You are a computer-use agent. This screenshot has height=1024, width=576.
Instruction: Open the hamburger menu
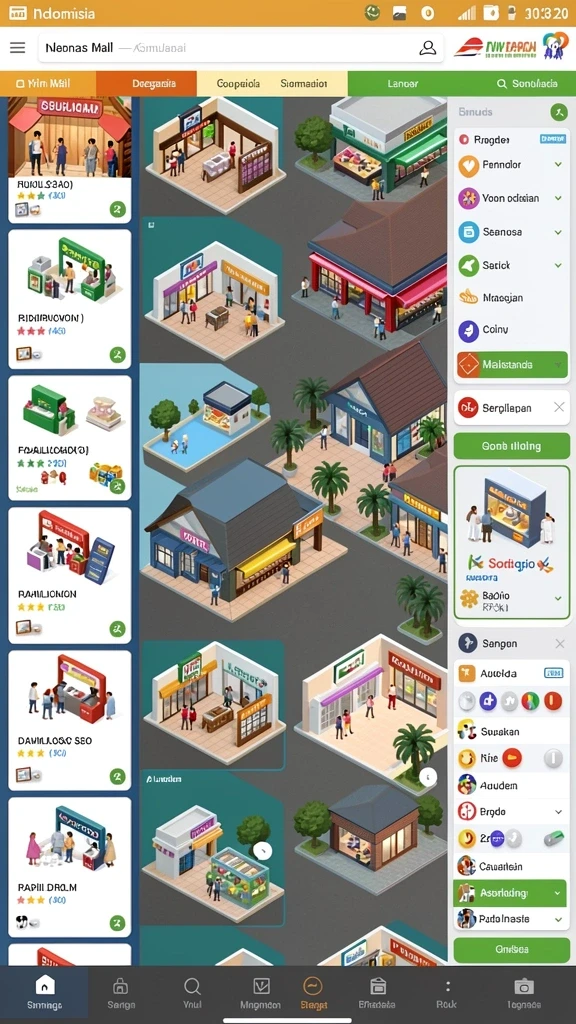point(18,48)
